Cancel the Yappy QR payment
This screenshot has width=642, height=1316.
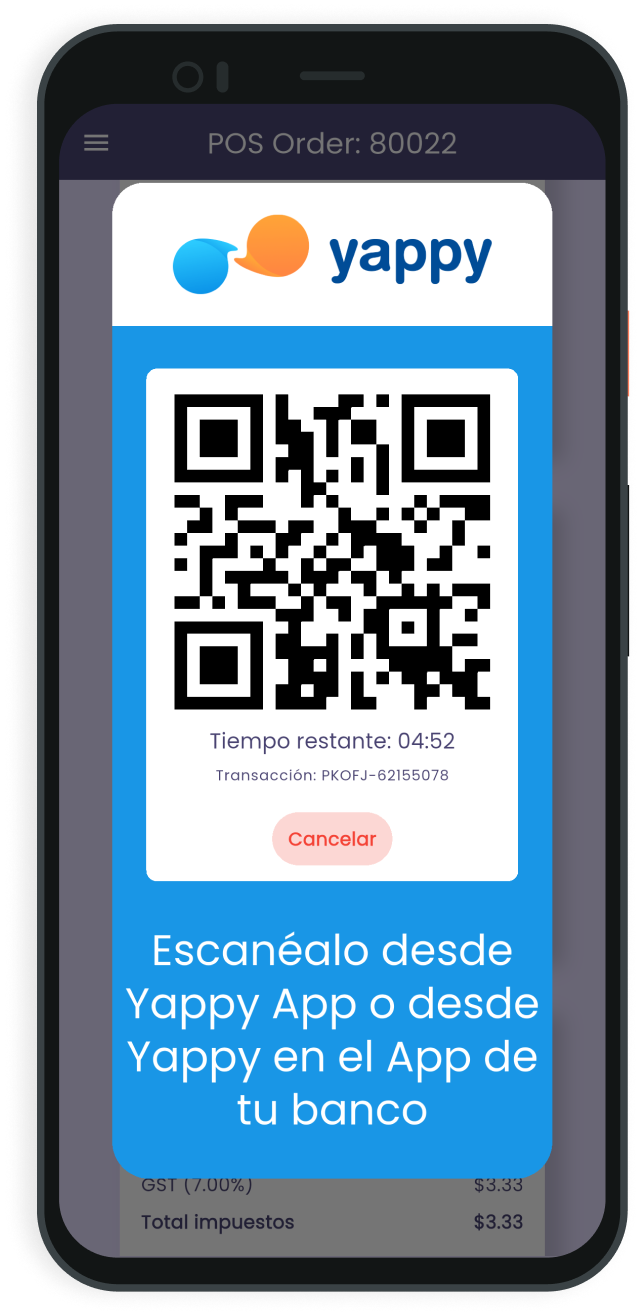pos(332,839)
